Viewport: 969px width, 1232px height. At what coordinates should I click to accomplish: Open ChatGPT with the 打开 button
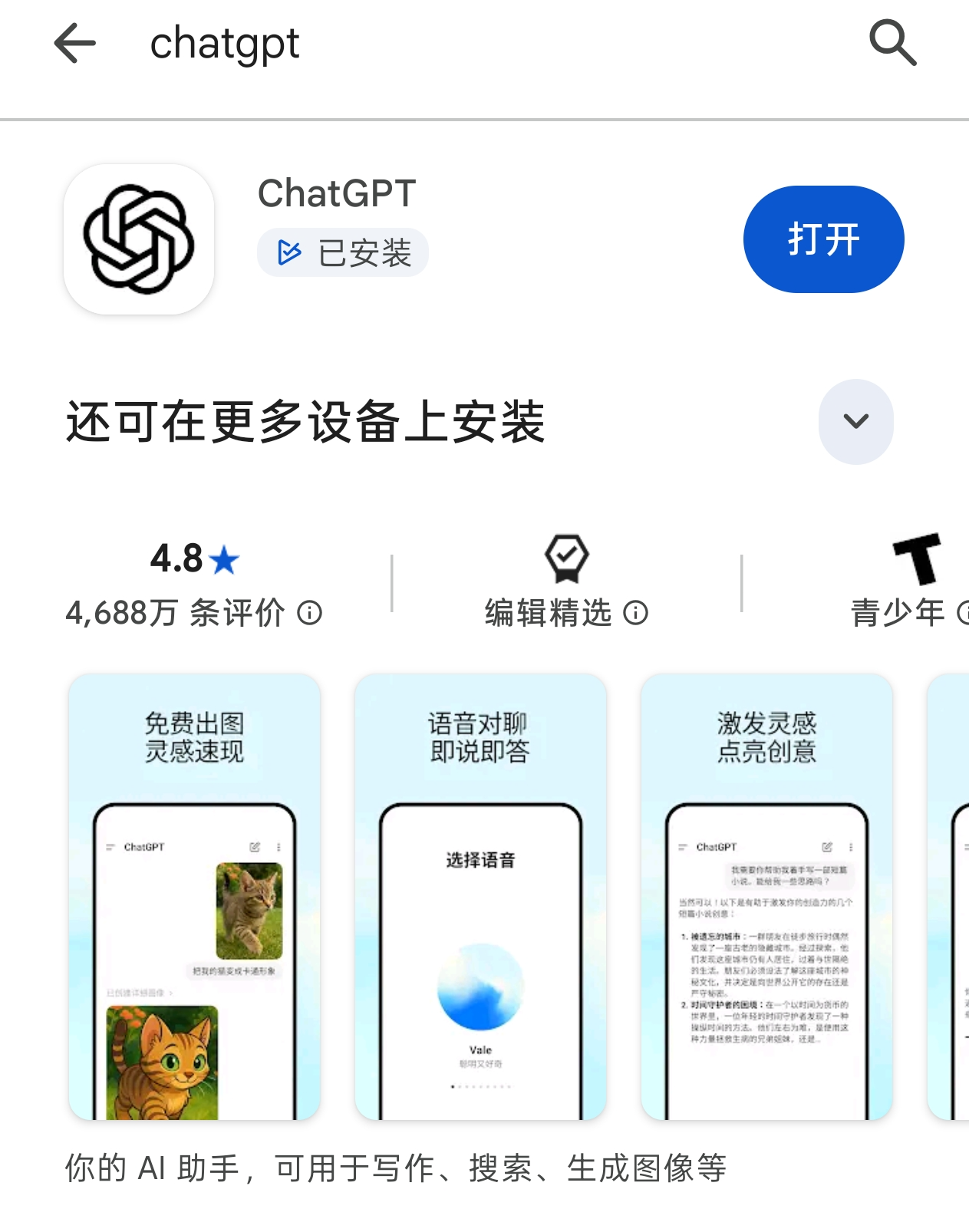823,239
